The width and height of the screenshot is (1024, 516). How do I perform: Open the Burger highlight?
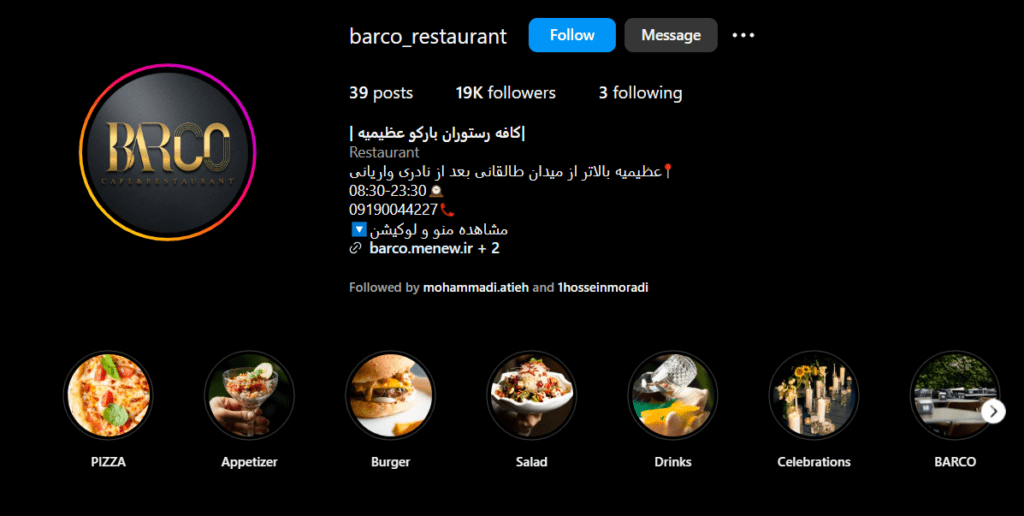390,395
